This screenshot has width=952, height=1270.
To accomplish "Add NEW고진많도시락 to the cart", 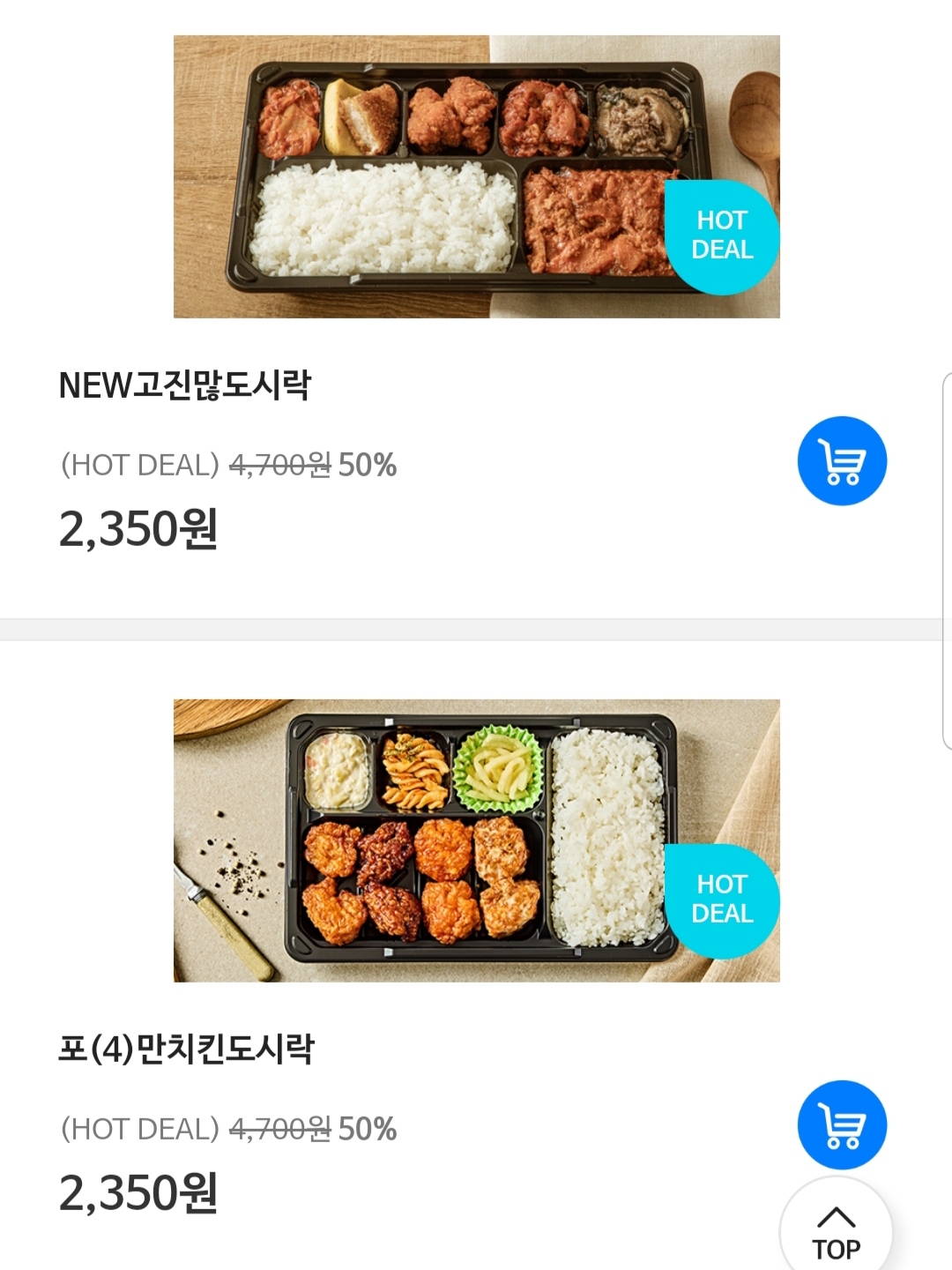I will point(842,461).
